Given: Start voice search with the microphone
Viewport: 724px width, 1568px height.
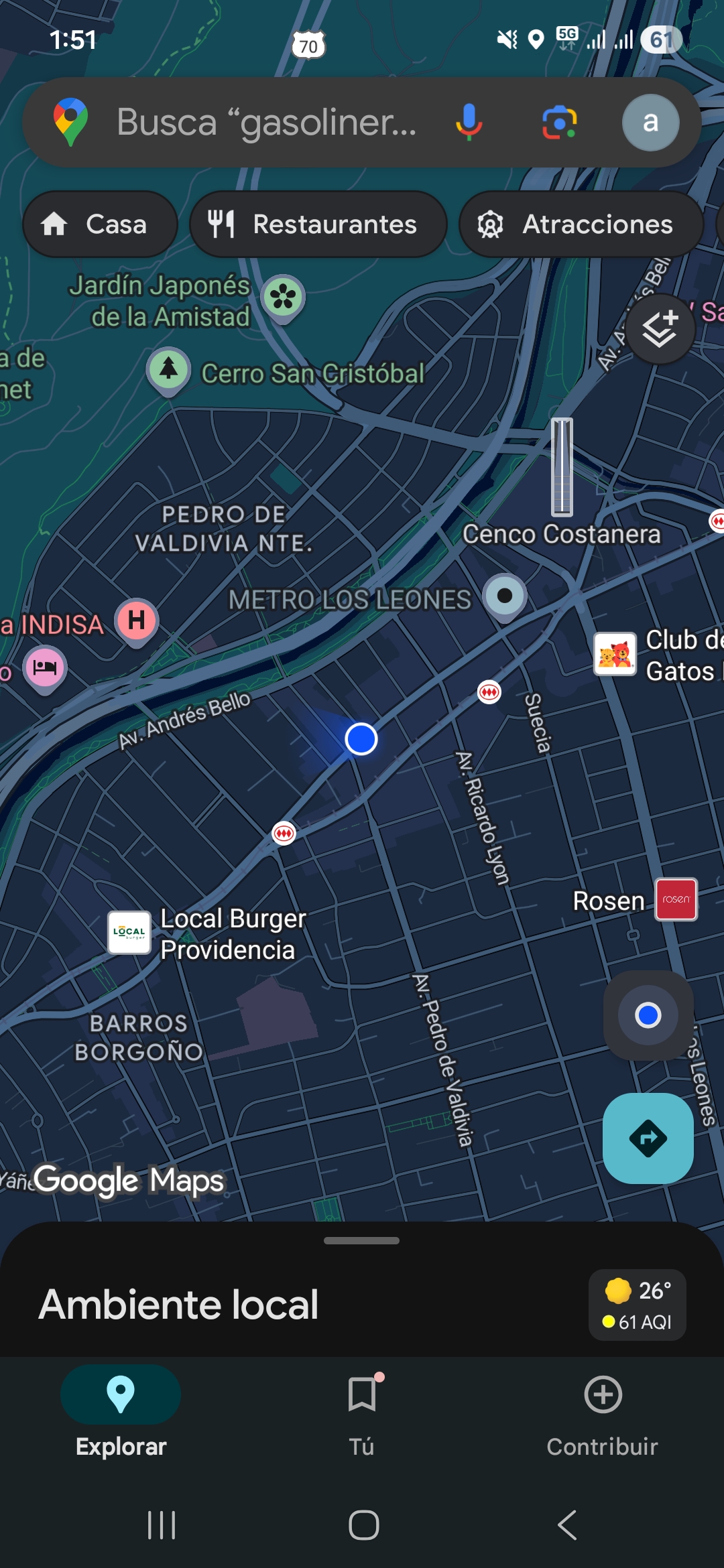Looking at the screenshot, I should (x=469, y=123).
